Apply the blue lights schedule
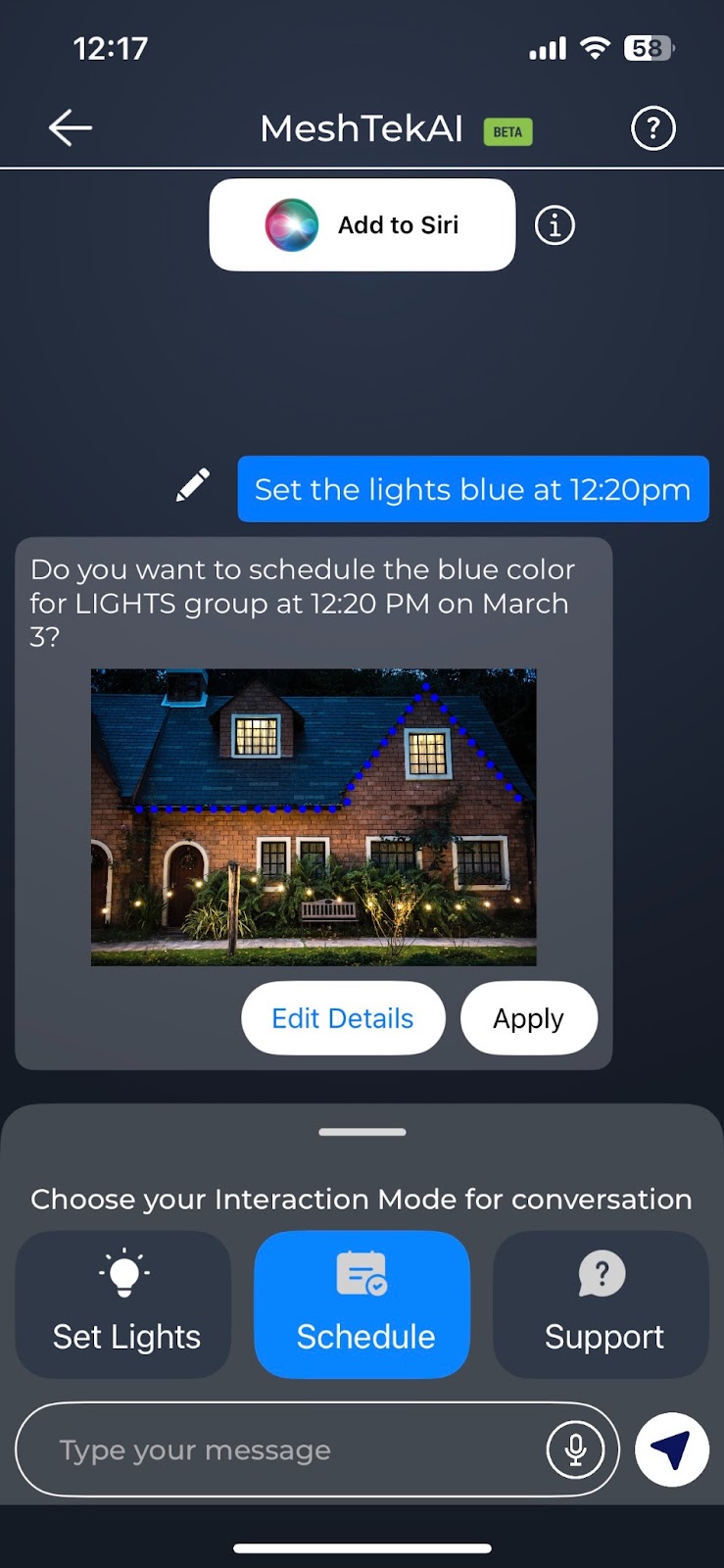Screen dimensions: 724x1568 (528, 1018)
